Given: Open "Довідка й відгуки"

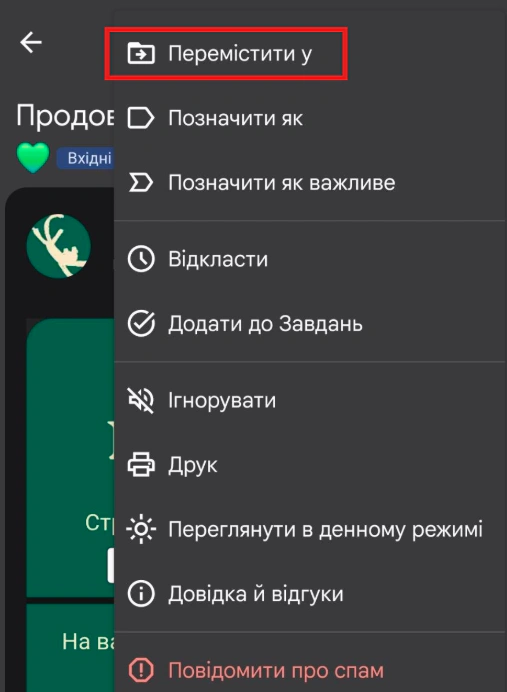Looking at the screenshot, I should (310, 594).
